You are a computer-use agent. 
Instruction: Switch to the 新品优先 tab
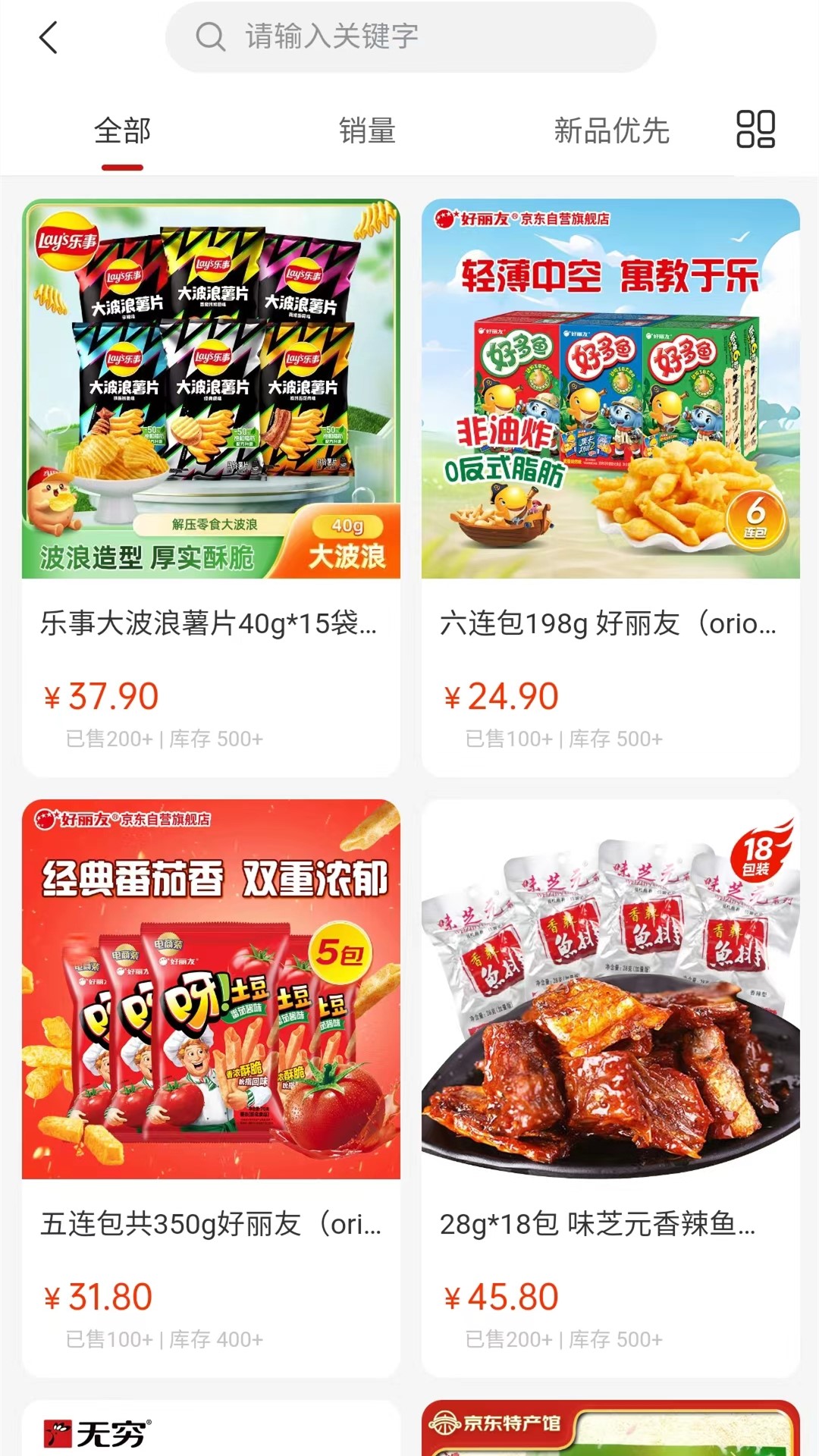point(611,131)
